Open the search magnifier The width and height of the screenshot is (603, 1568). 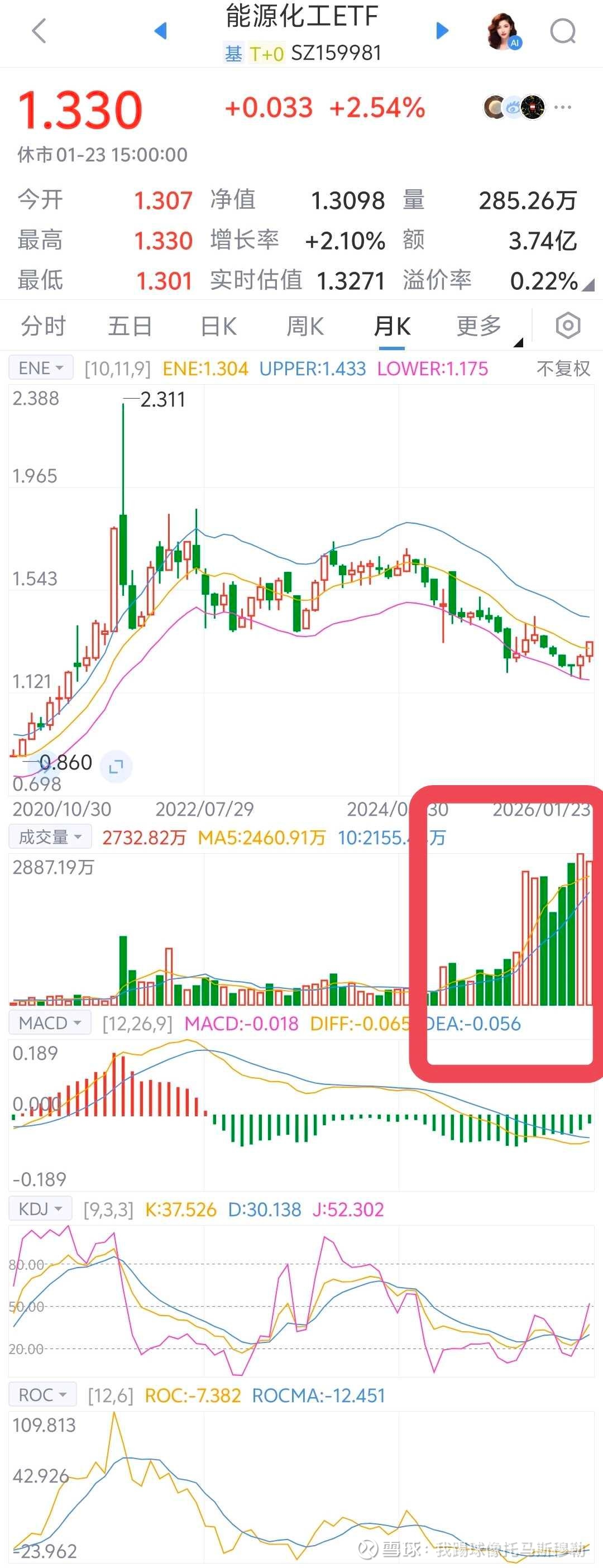(x=563, y=31)
